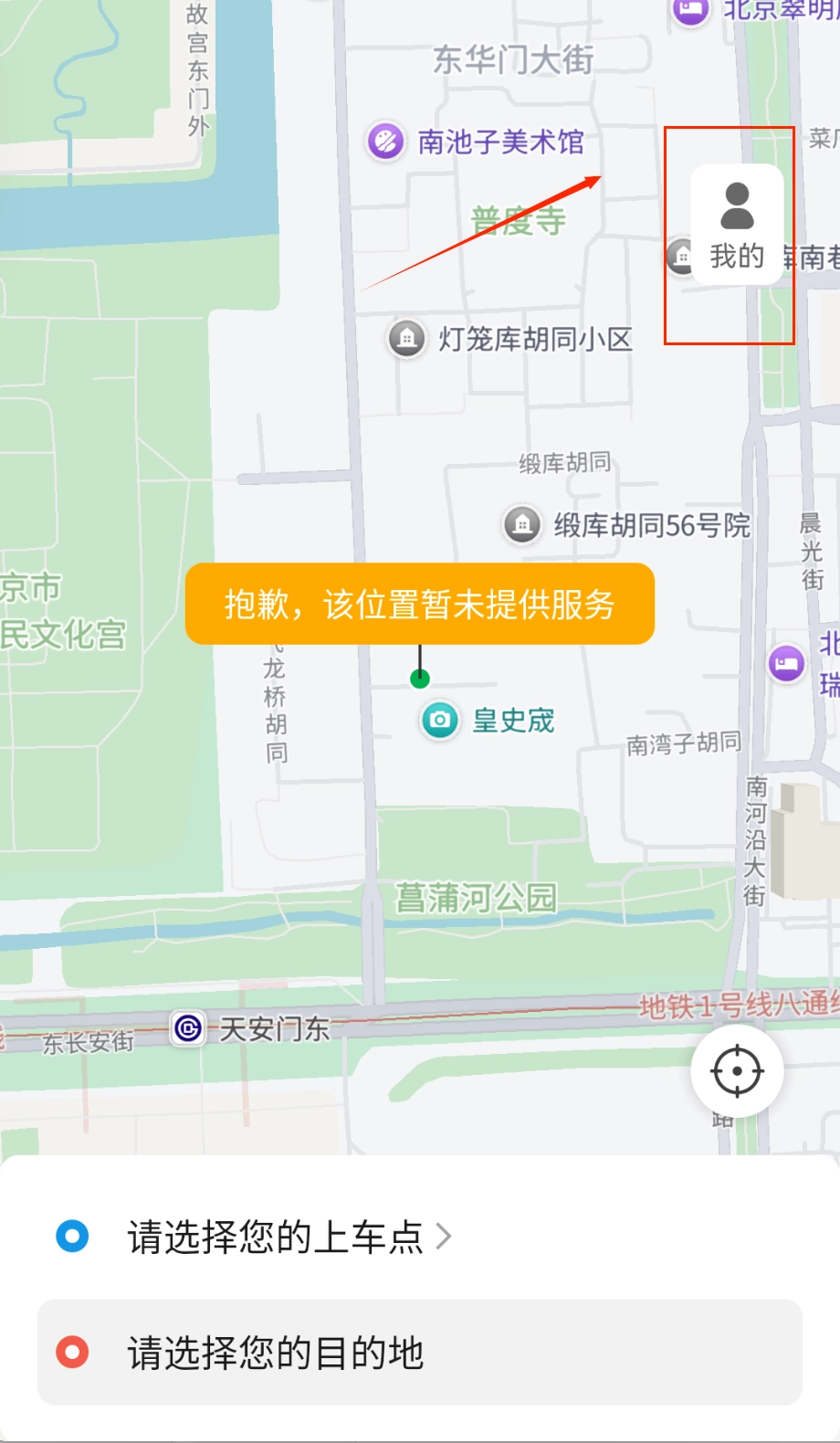The width and height of the screenshot is (840, 1443).
Task: Tap 灯笼库胡同小区 marker on map
Action: pos(407,339)
